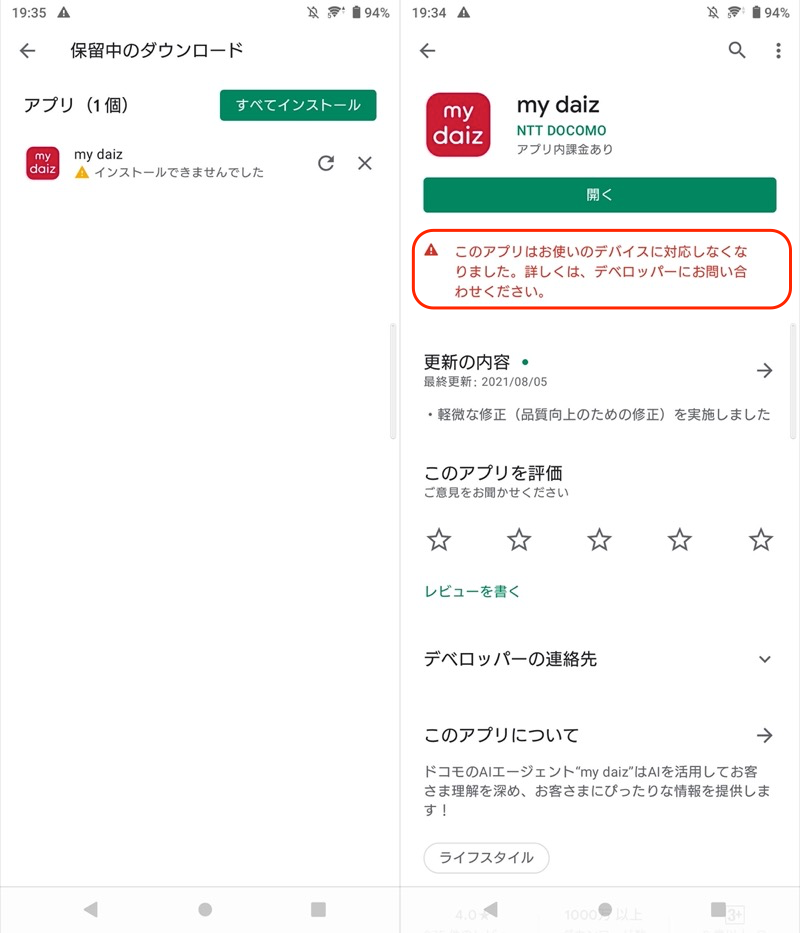Open the NTT DOCOMO developer link

[561, 131]
